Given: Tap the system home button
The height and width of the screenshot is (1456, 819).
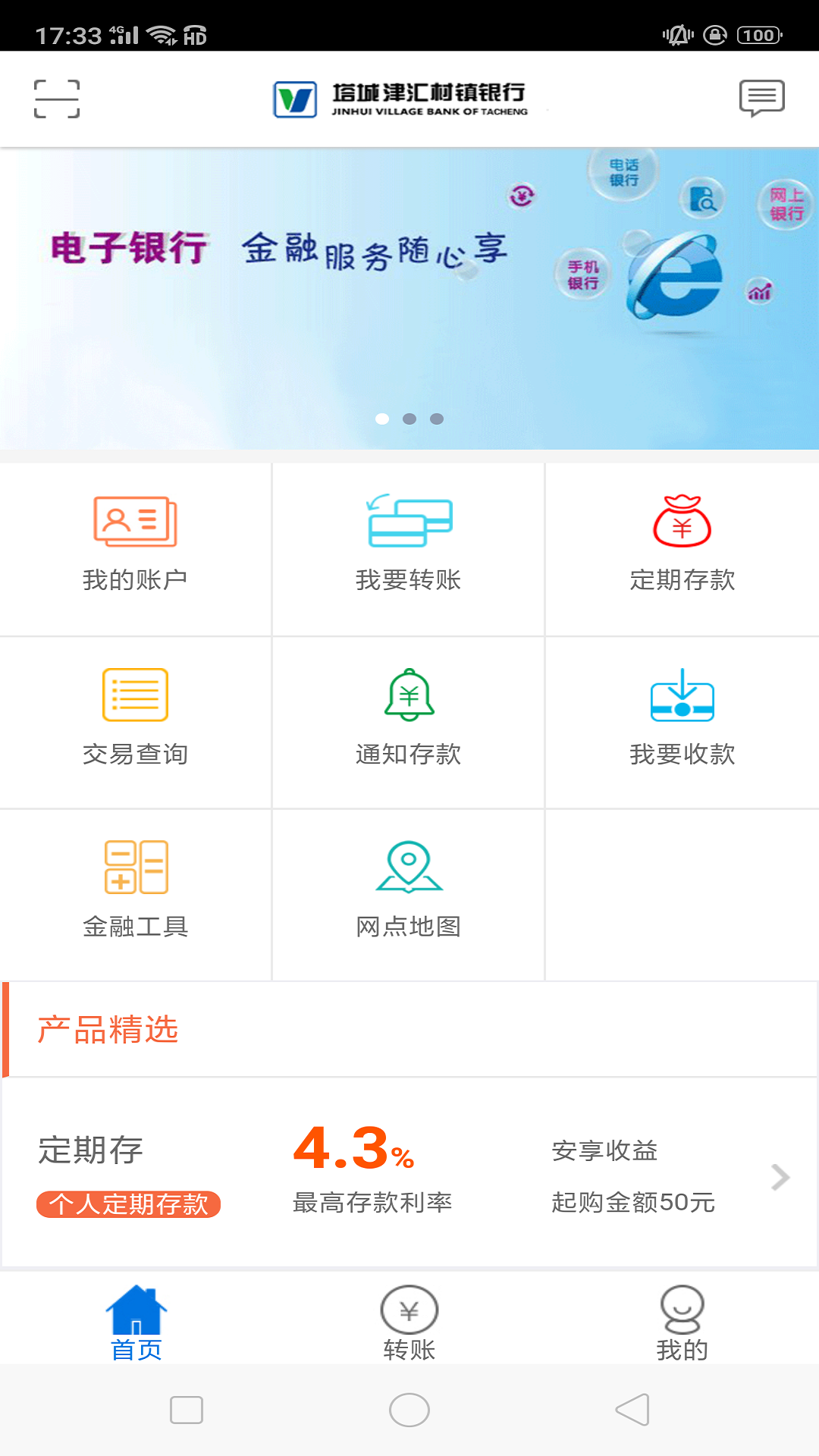Looking at the screenshot, I should pyautogui.click(x=409, y=1410).
